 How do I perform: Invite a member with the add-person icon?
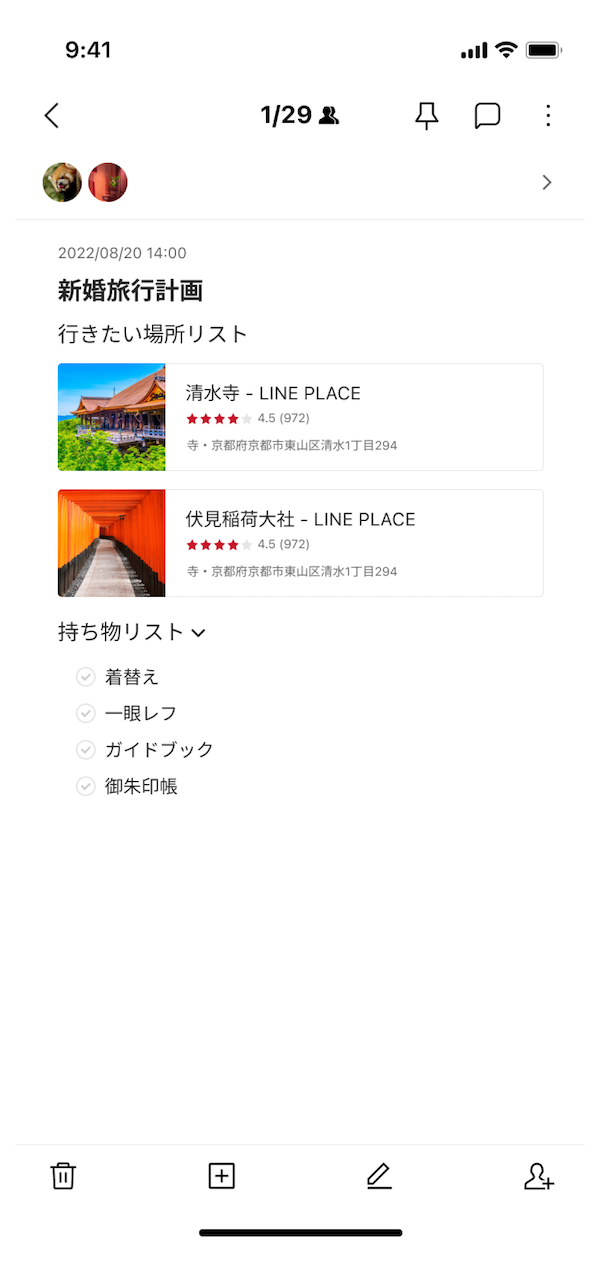538,1176
